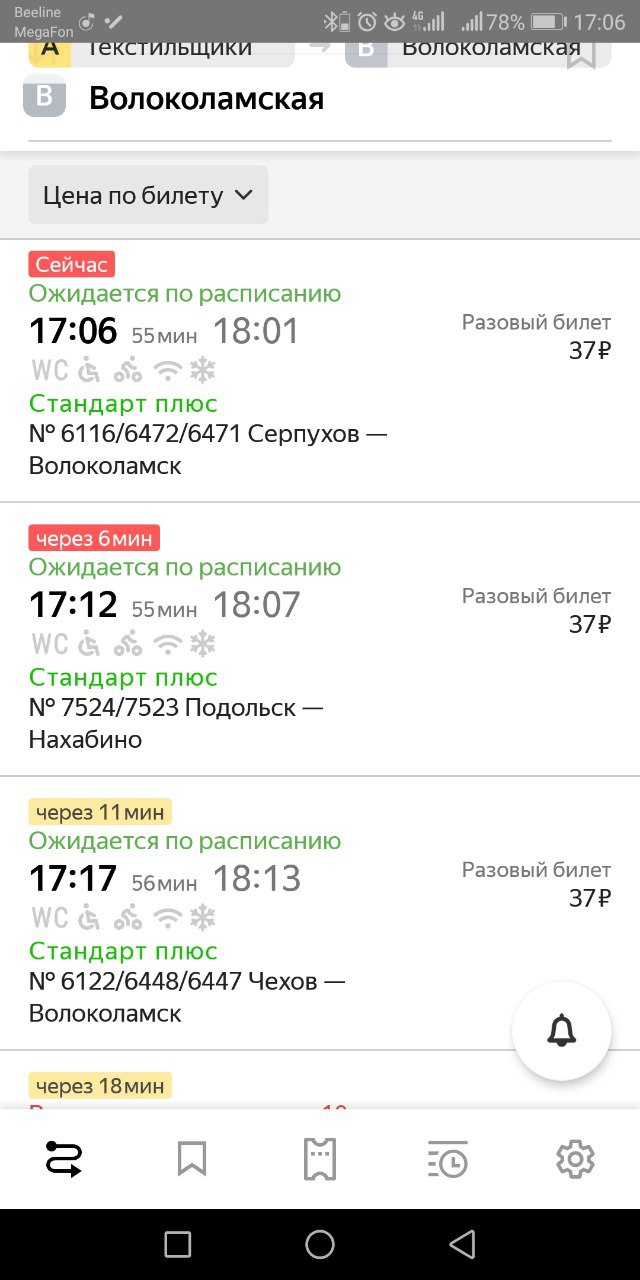The image size is (640, 1280).
Task: Go back with the system back button
Action: coord(462,1244)
